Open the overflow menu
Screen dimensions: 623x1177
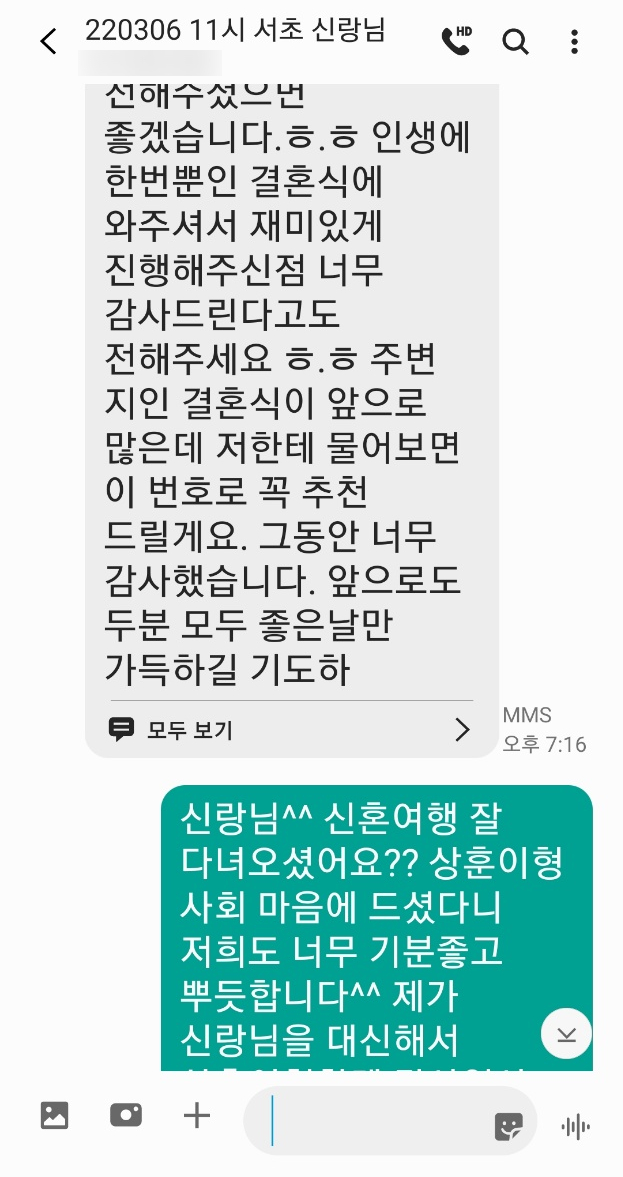tap(574, 42)
